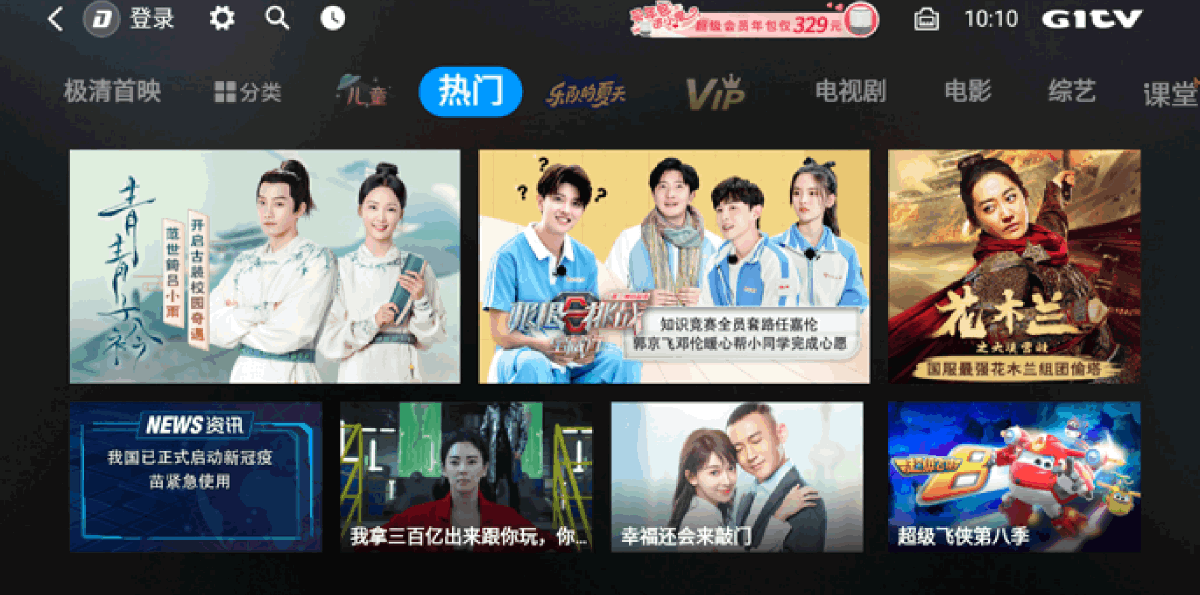This screenshot has height=595, width=1200.
Task: Open the 综艺 variety tab
Action: point(1072,92)
